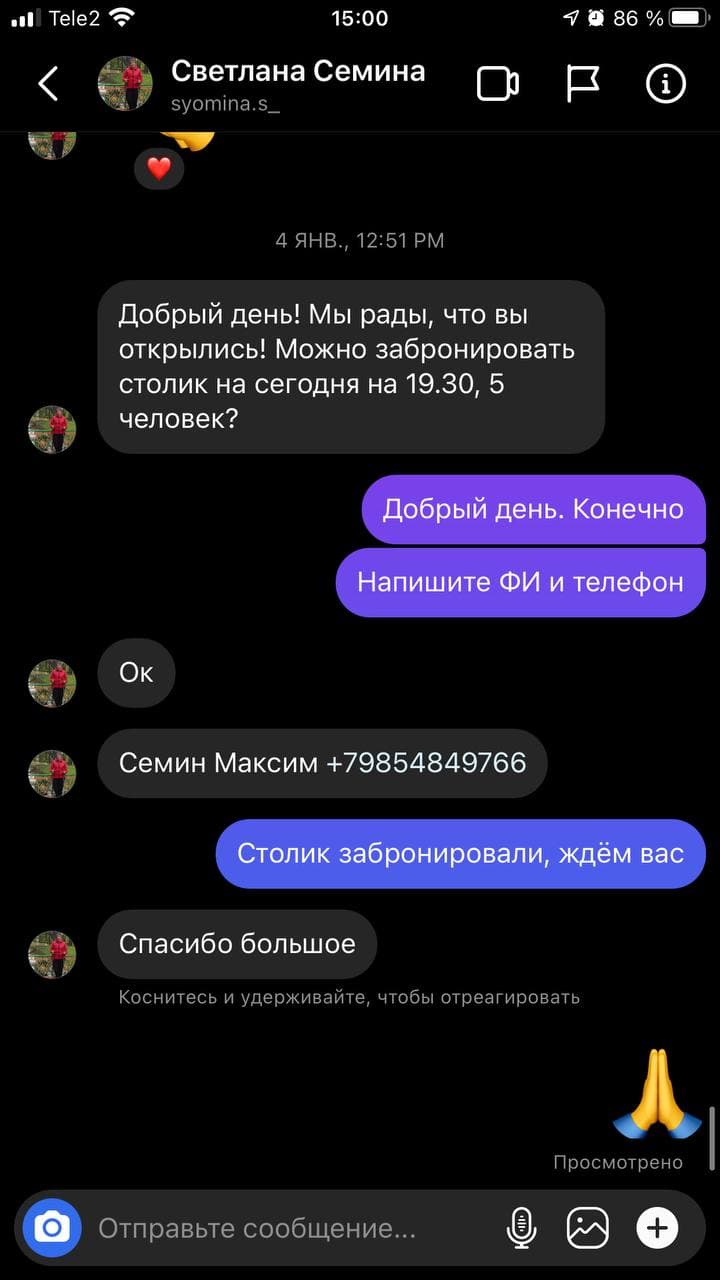The image size is (720, 1280).
Task: Tap the heart reaction on the top message
Action: tap(159, 169)
